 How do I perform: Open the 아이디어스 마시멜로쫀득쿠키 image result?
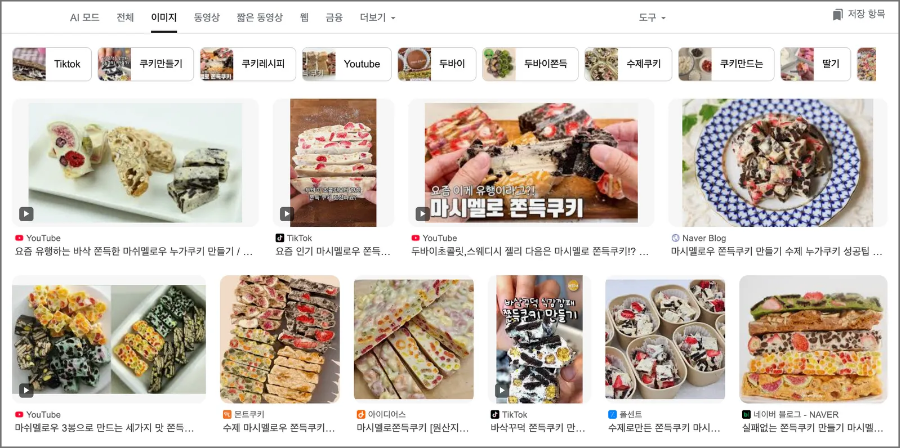[413, 340]
